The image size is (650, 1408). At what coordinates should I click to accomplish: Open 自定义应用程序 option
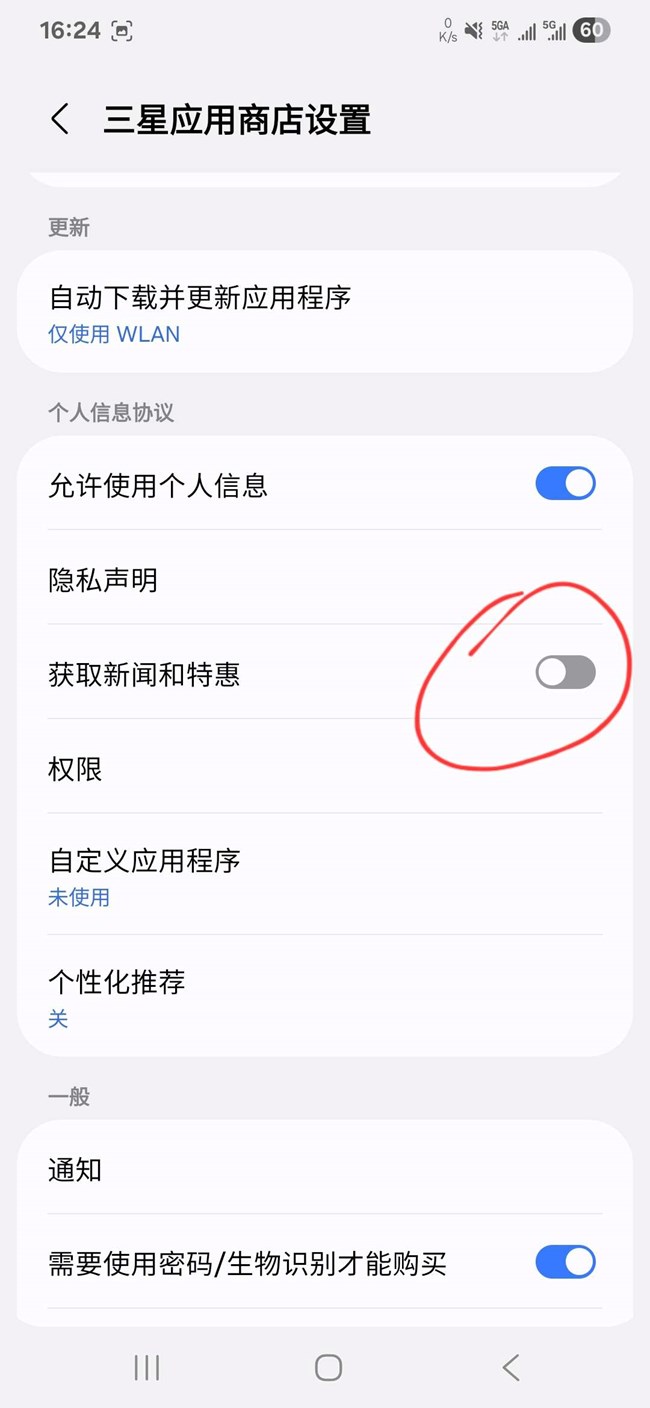pos(325,876)
